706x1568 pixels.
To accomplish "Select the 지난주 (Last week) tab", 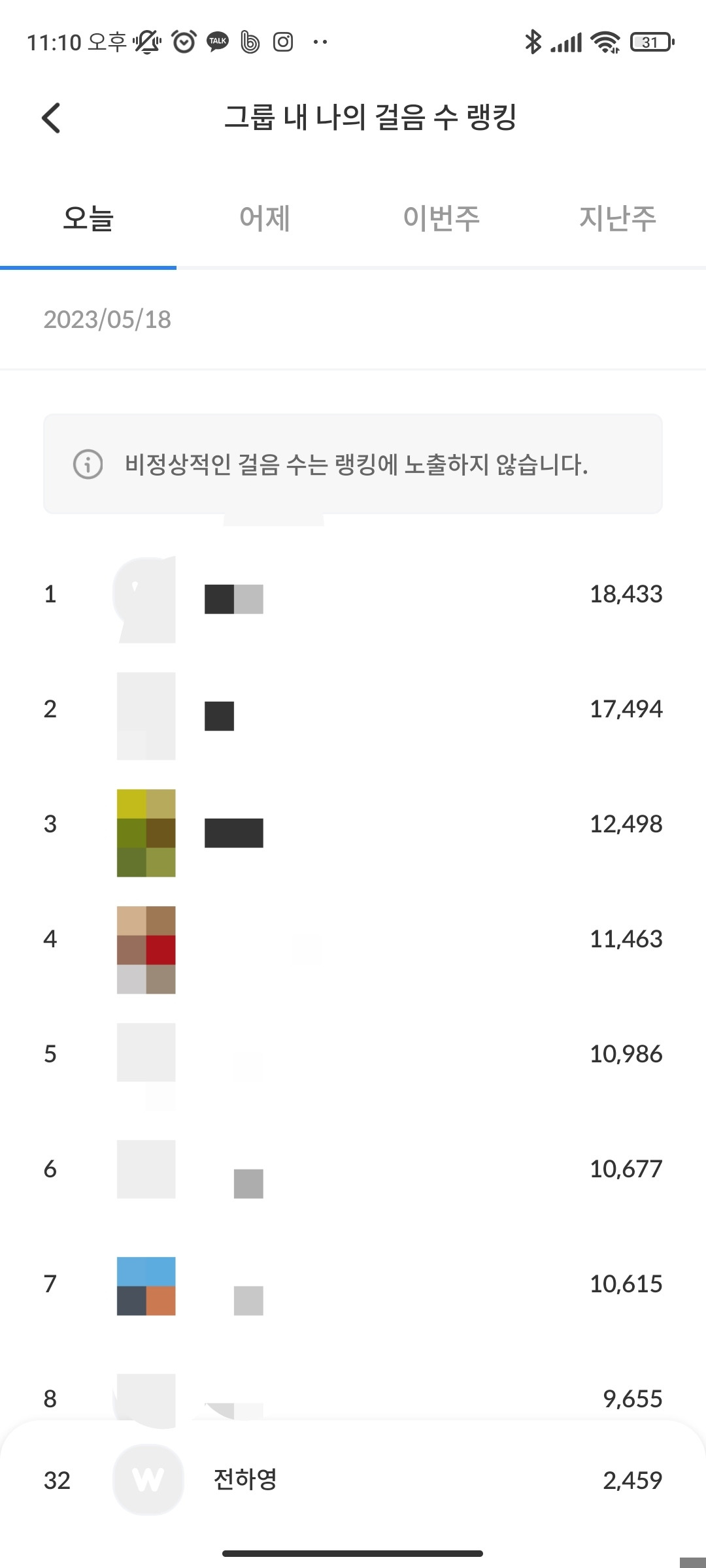I will click(x=618, y=218).
